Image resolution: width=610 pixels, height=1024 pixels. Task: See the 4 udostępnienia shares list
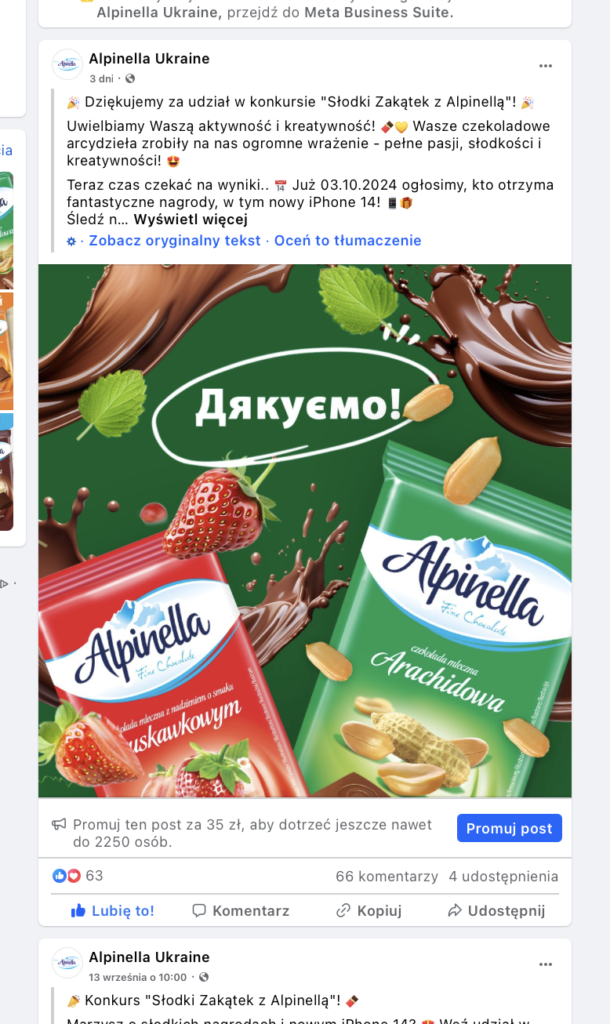503,877
